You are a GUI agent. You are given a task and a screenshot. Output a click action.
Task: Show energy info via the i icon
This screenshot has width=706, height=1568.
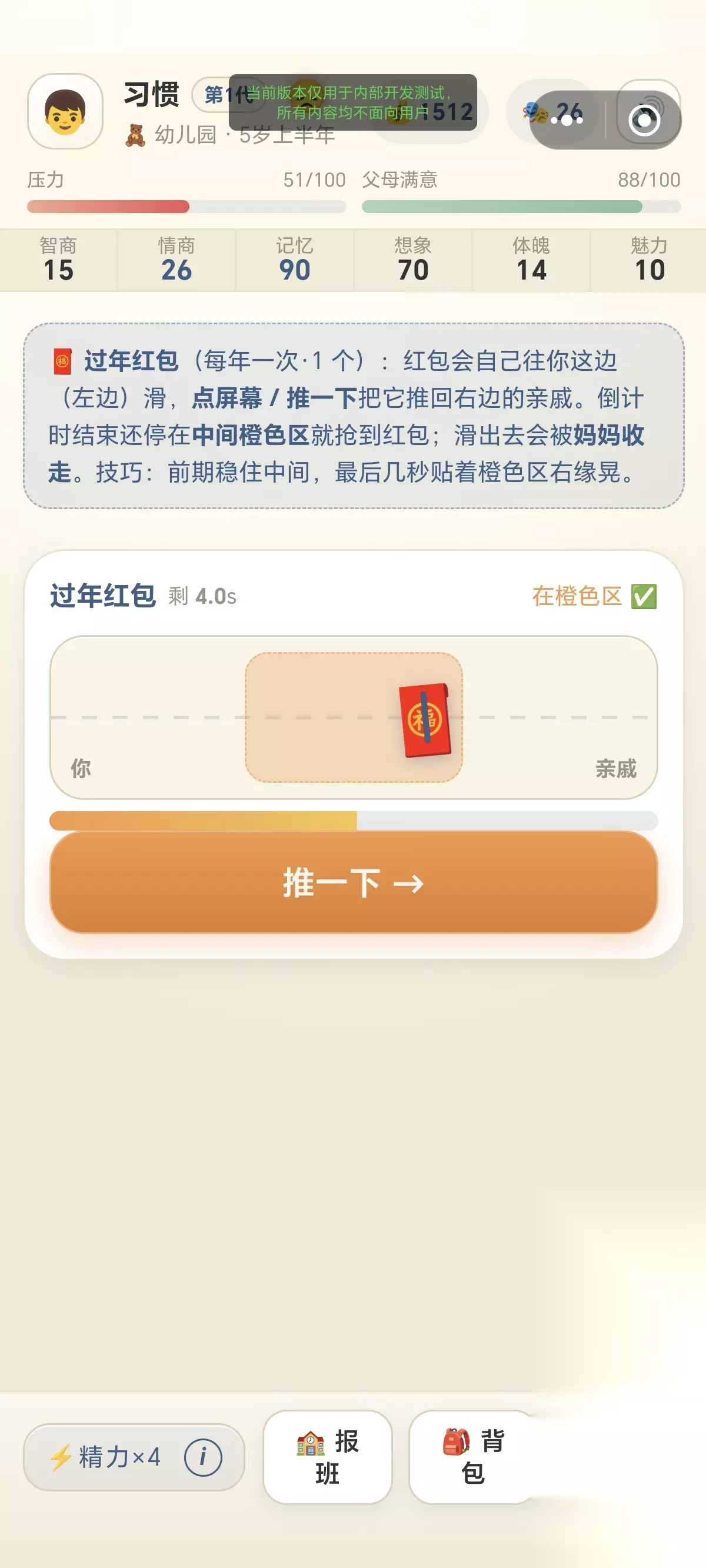[202, 1457]
